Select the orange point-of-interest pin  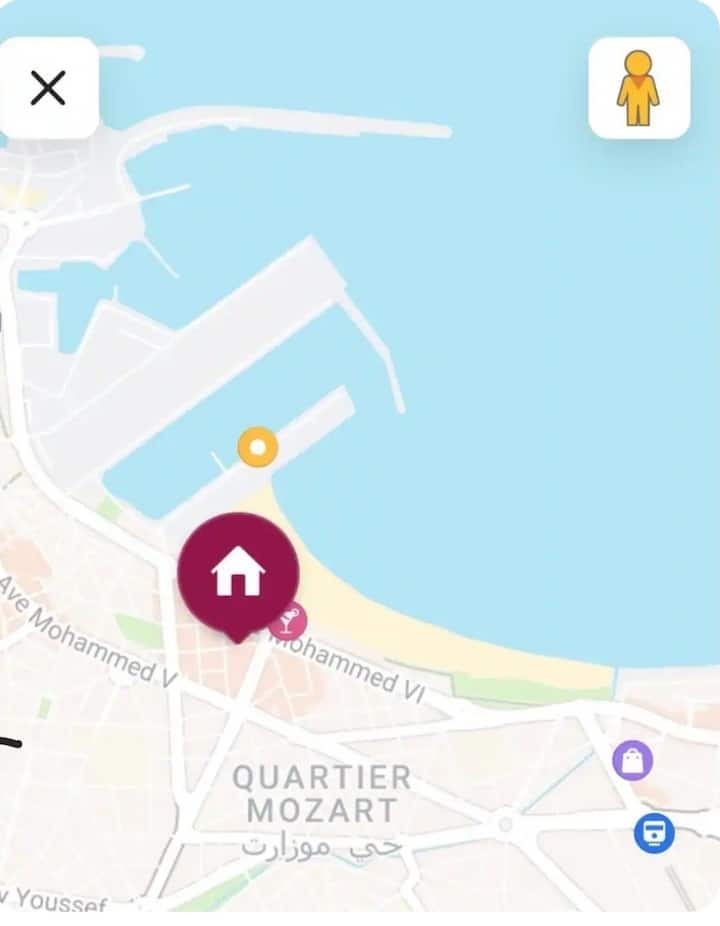pyautogui.click(x=258, y=447)
